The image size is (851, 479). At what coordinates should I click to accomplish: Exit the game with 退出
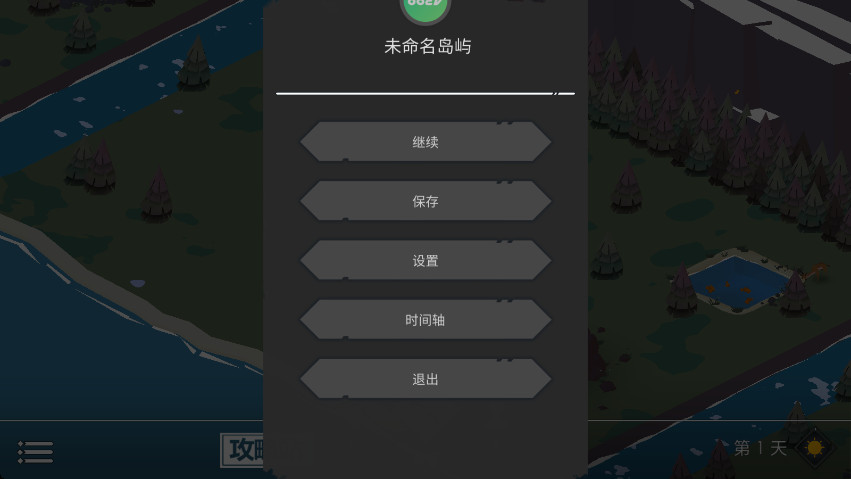pos(425,379)
